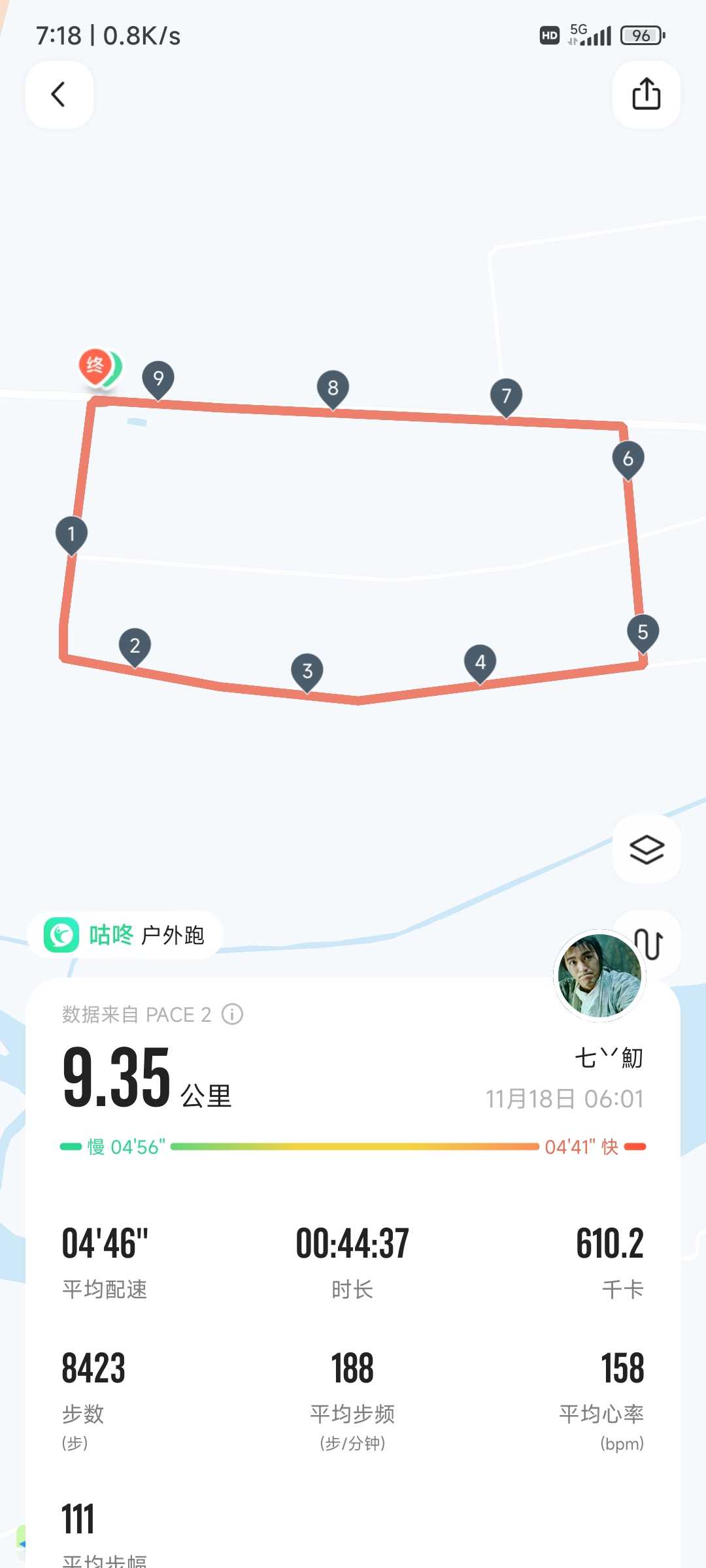Open info icon beside 数据来自 PACE 2
The image size is (706, 1568).
click(232, 1014)
